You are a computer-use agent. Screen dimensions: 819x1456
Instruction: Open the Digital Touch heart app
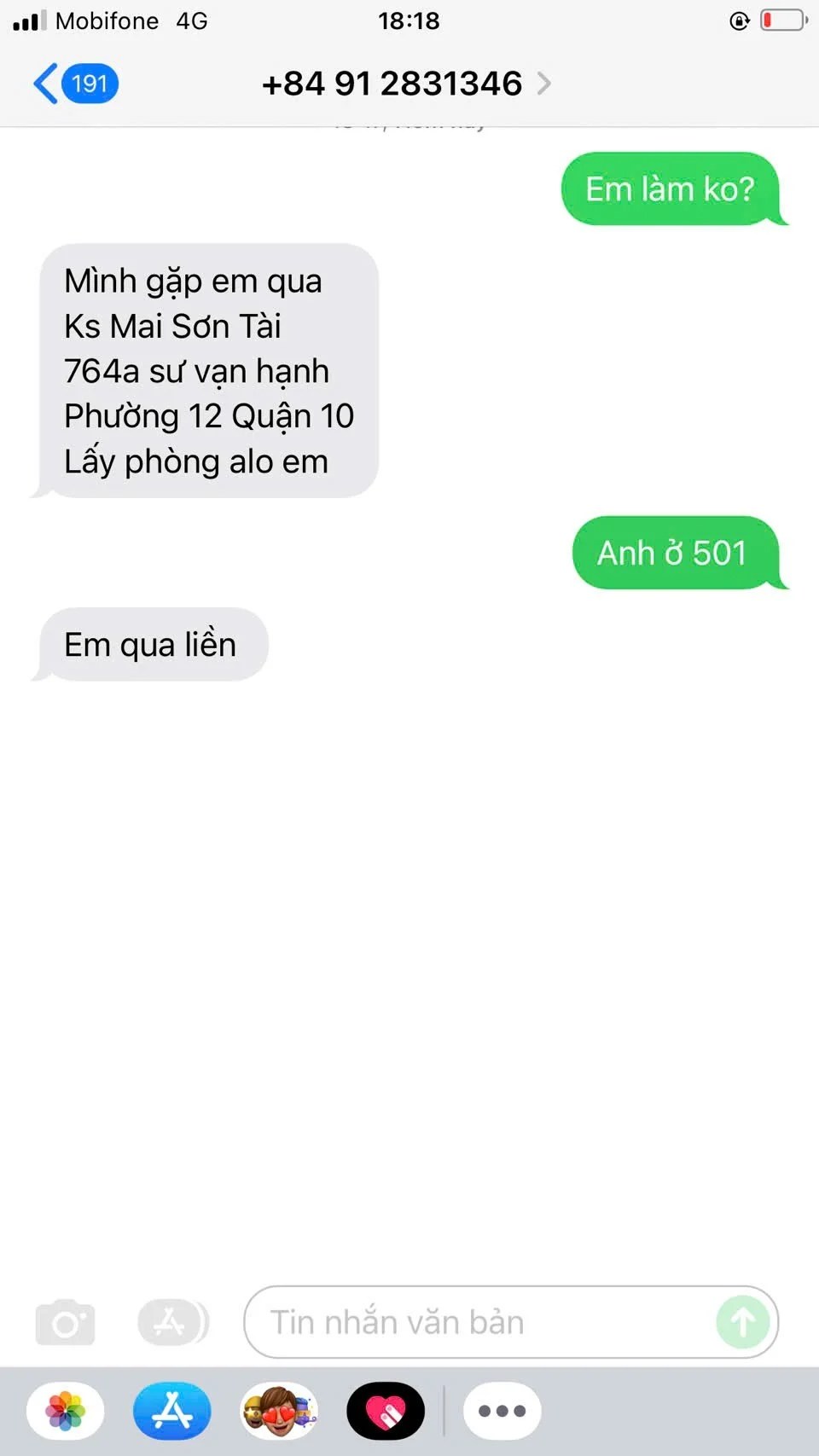point(386,1411)
